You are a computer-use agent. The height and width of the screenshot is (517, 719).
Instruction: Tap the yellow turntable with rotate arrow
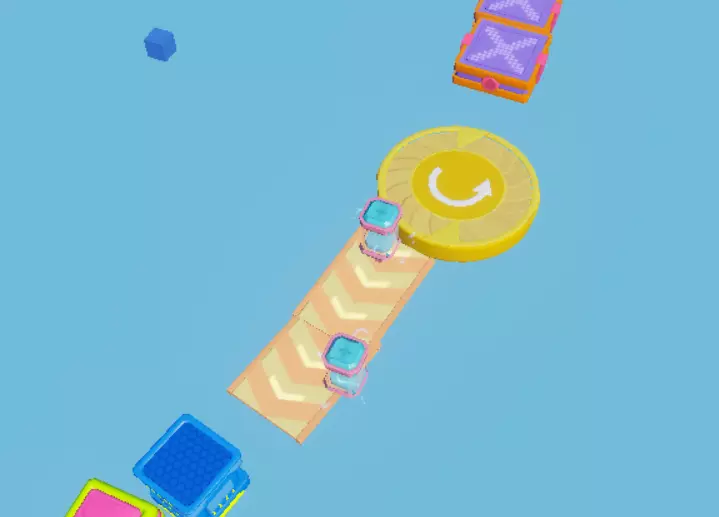459,193
